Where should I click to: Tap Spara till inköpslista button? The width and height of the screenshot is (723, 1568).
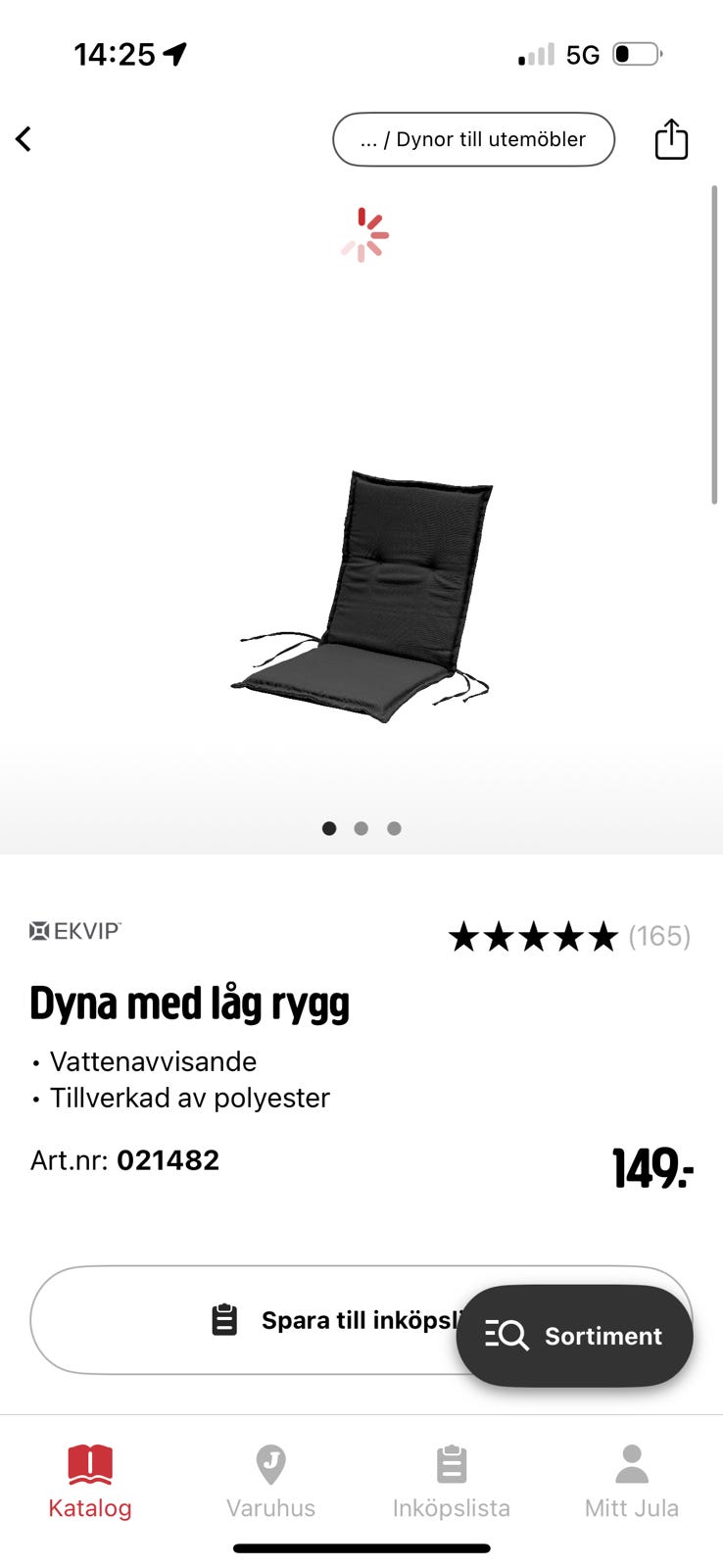(361, 1320)
